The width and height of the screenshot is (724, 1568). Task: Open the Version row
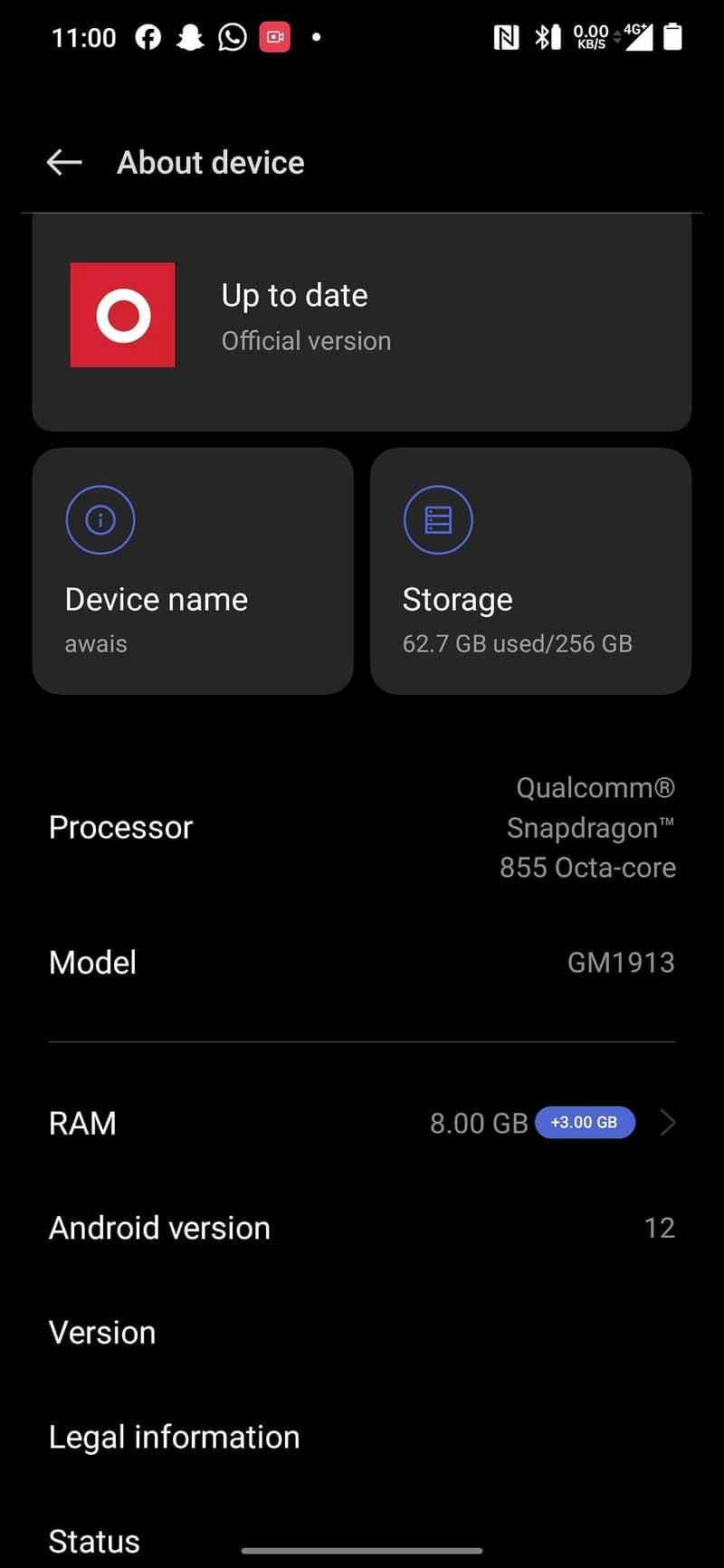(362, 1333)
